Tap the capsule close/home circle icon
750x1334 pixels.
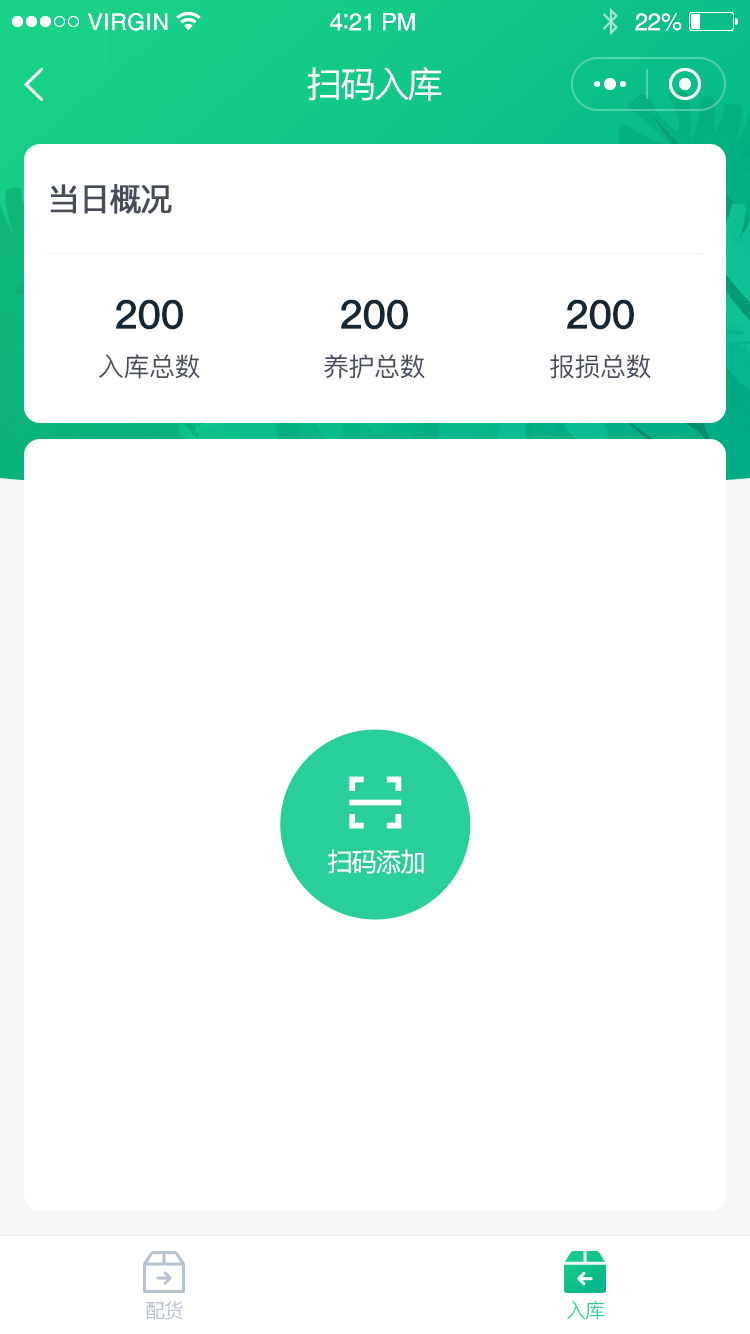coord(685,84)
